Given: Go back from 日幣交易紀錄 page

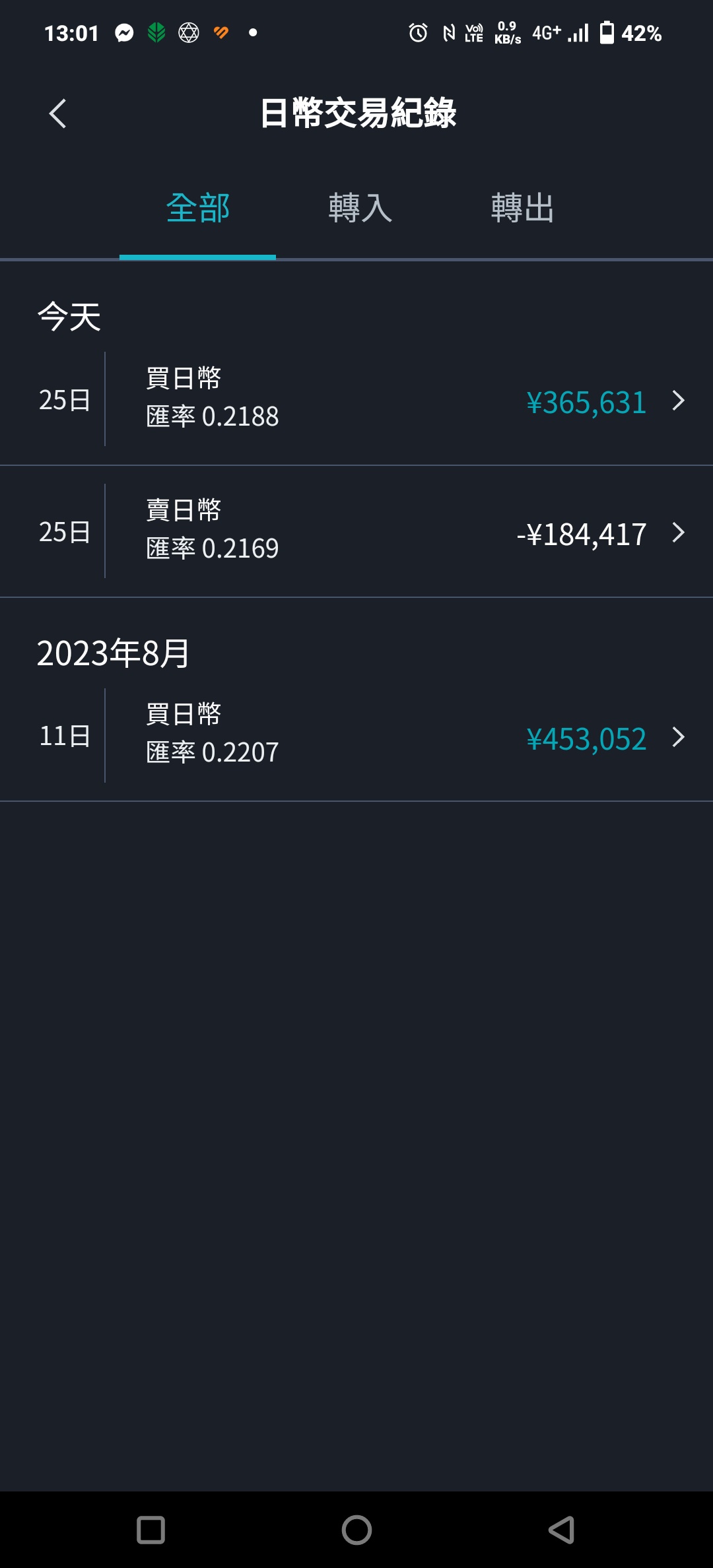Looking at the screenshot, I should [58, 114].
